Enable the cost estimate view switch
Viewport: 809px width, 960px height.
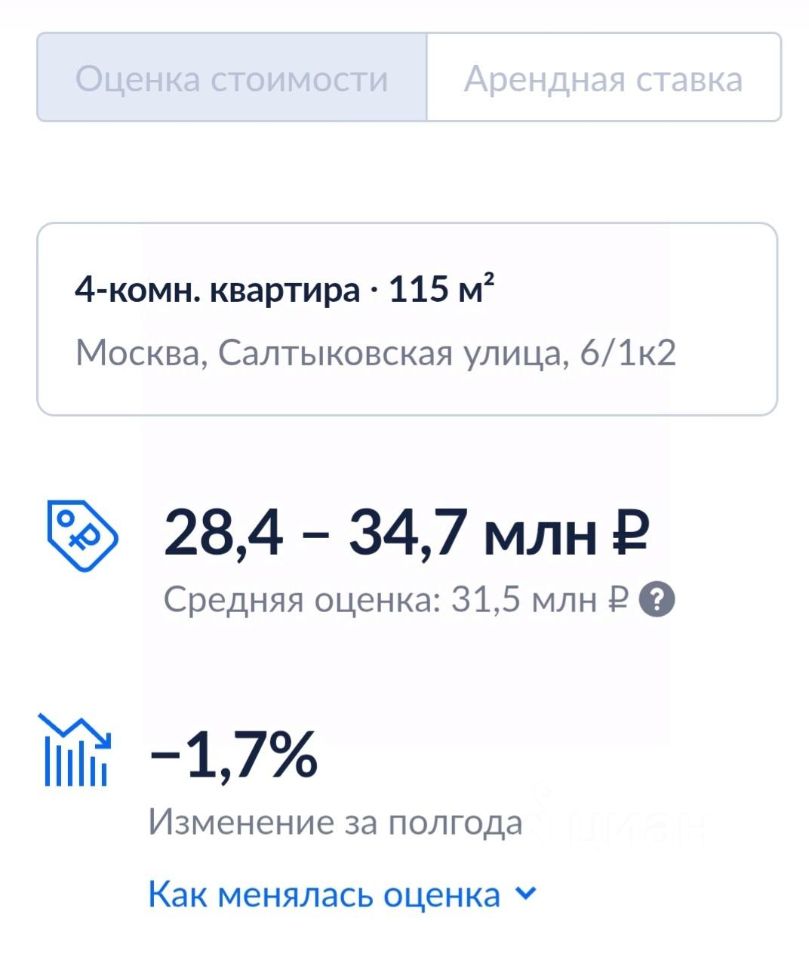232,78
